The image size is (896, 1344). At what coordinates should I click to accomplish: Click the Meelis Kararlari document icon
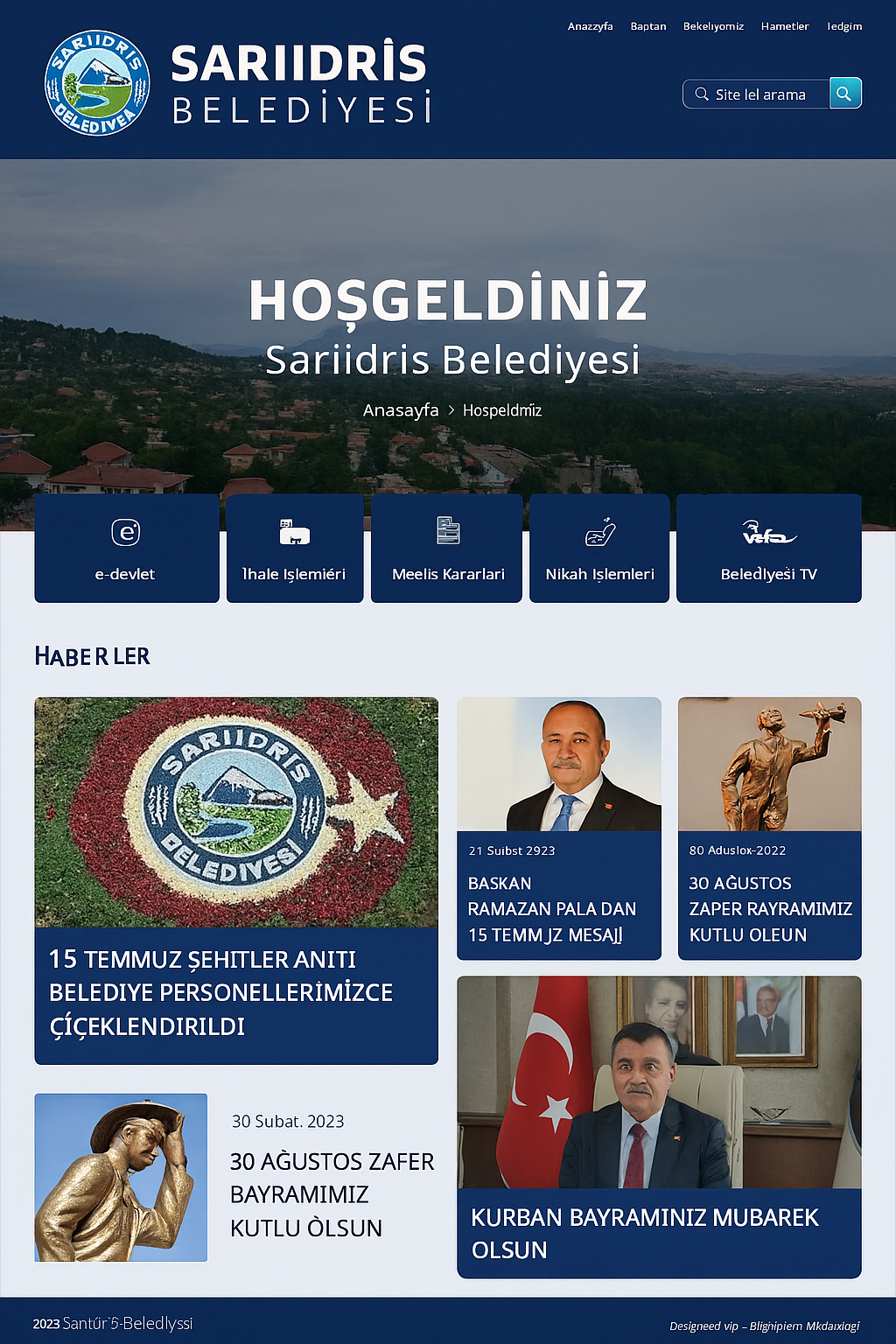pos(447,529)
